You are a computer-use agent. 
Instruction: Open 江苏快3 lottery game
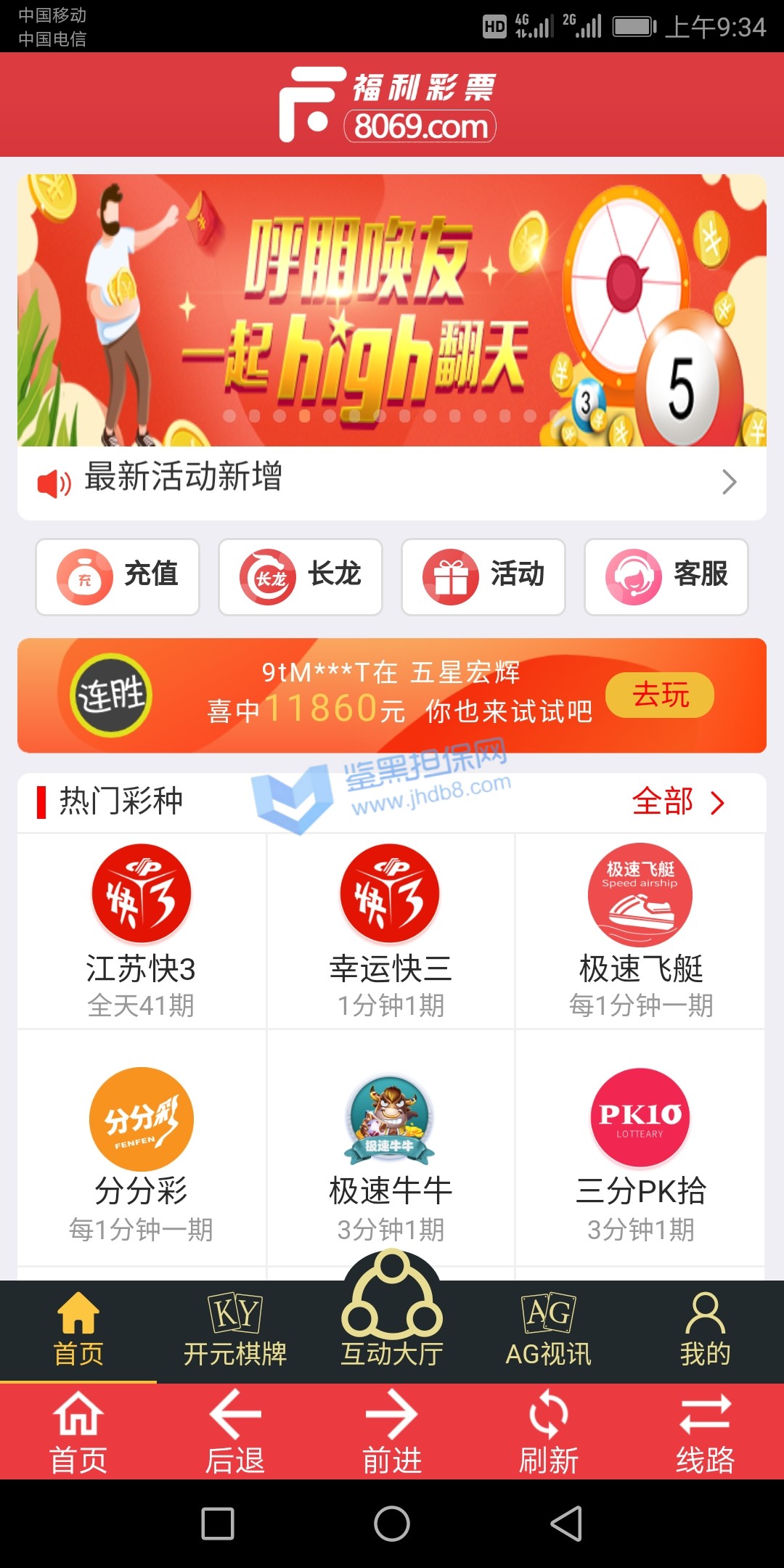pyautogui.click(x=142, y=929)
